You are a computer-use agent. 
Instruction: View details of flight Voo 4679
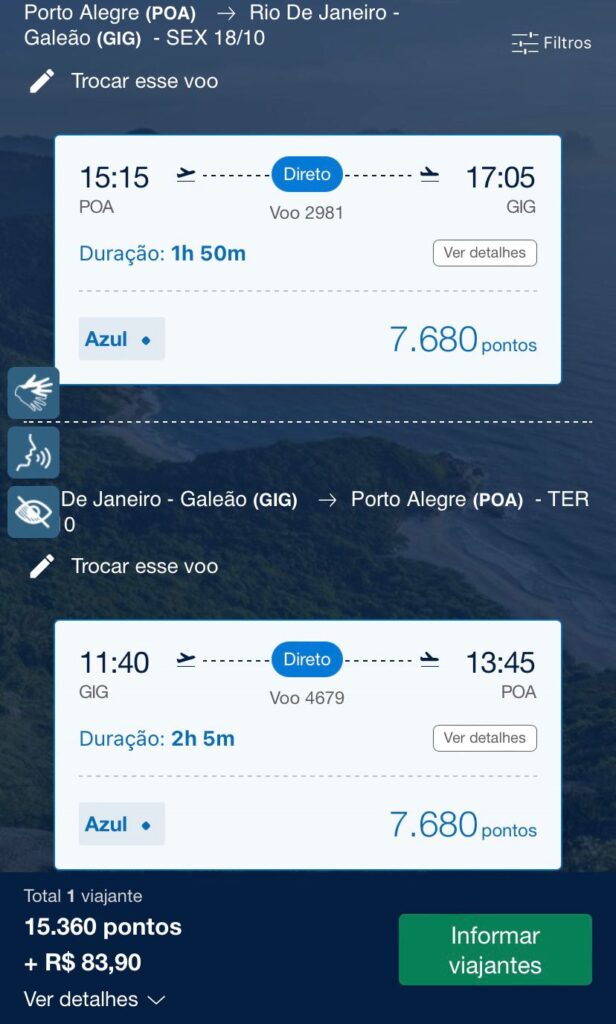pyautogui.click(x=484, y=738)
